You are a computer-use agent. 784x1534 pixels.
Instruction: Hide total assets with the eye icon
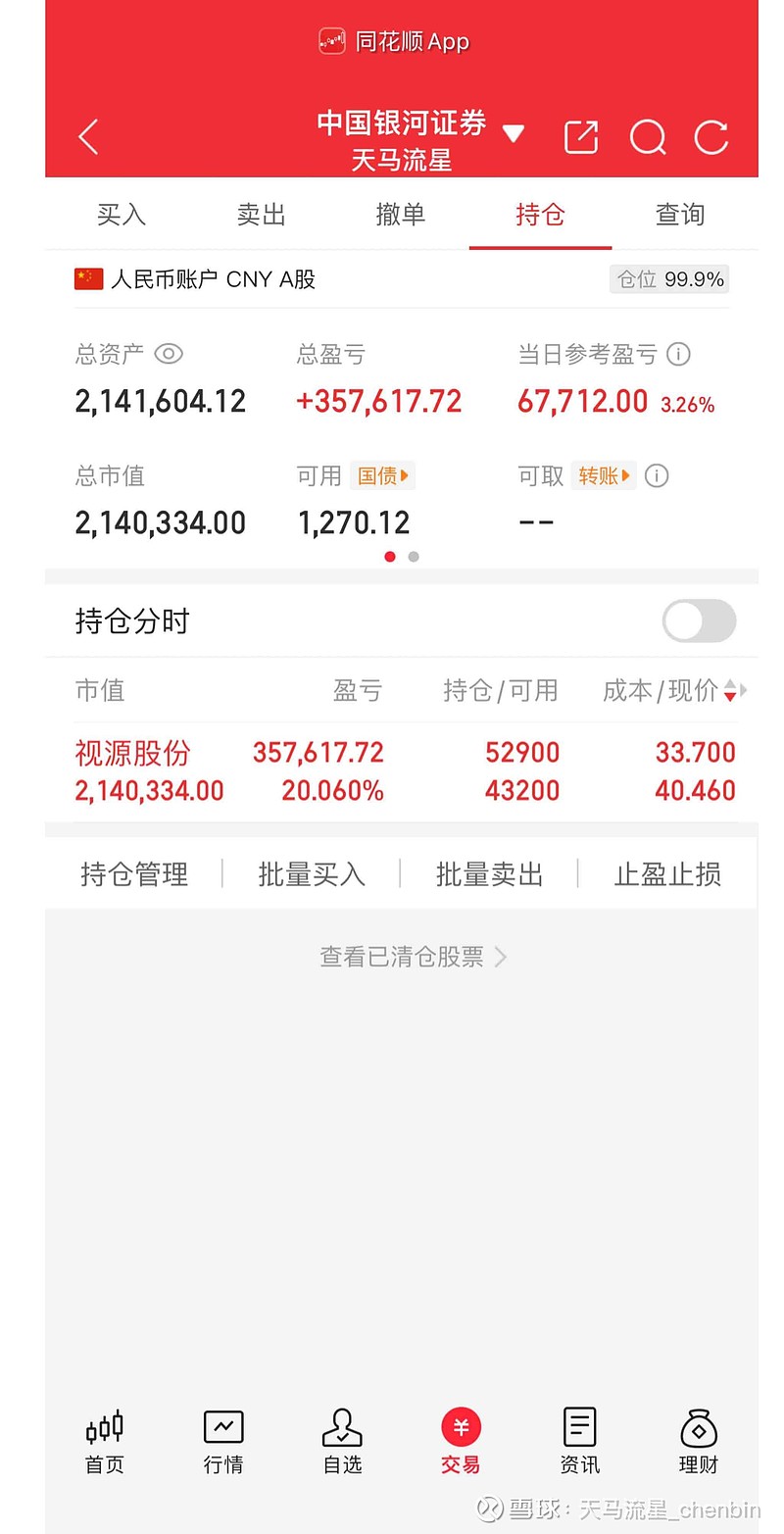point(169,354)
